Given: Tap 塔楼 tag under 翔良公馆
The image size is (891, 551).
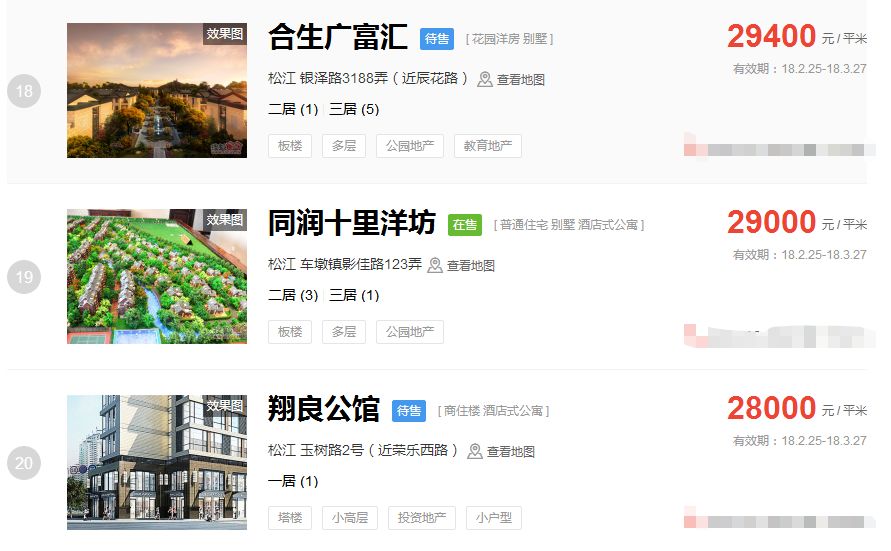Looking at the screenshot, I should tap(290, 518).
